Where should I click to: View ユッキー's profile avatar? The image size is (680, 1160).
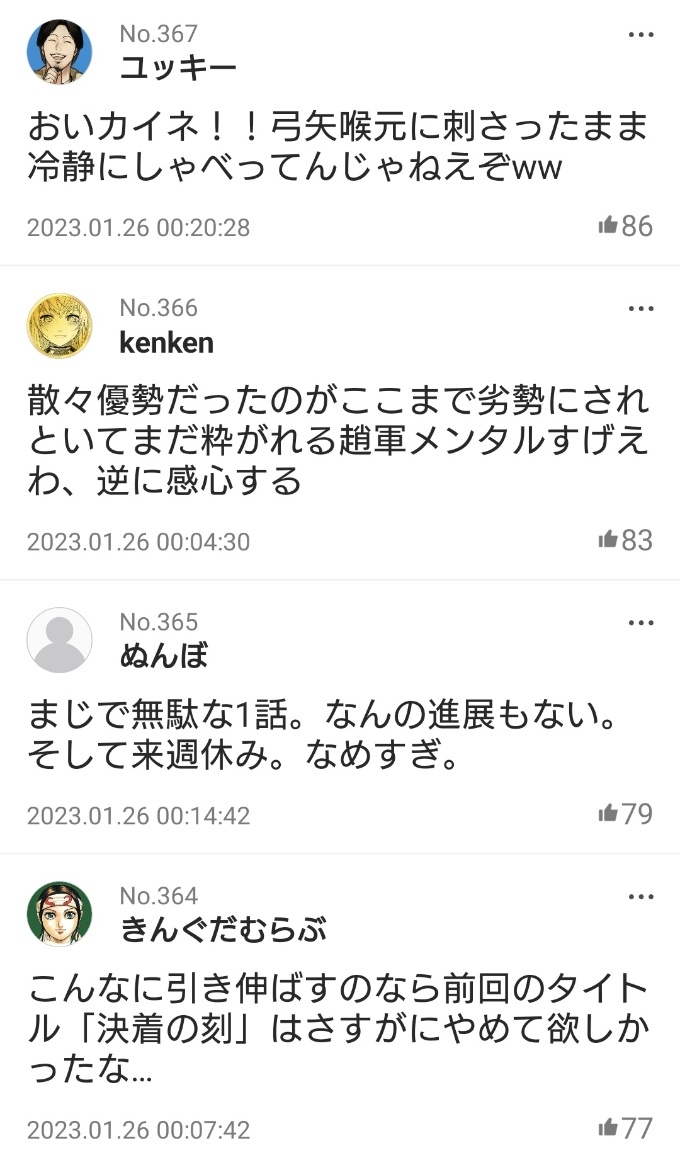(59, 52)
